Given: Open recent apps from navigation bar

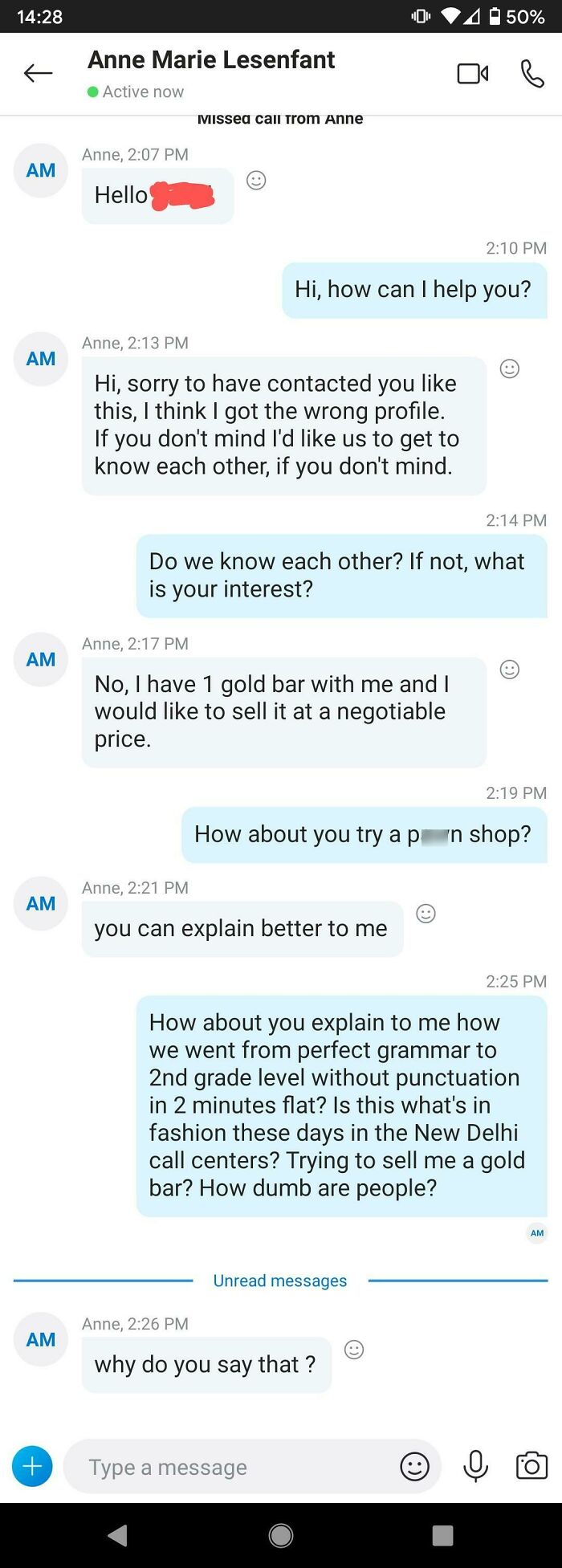Looking at the screenshot, I should pyautogui.click(x=442, y=1536).
